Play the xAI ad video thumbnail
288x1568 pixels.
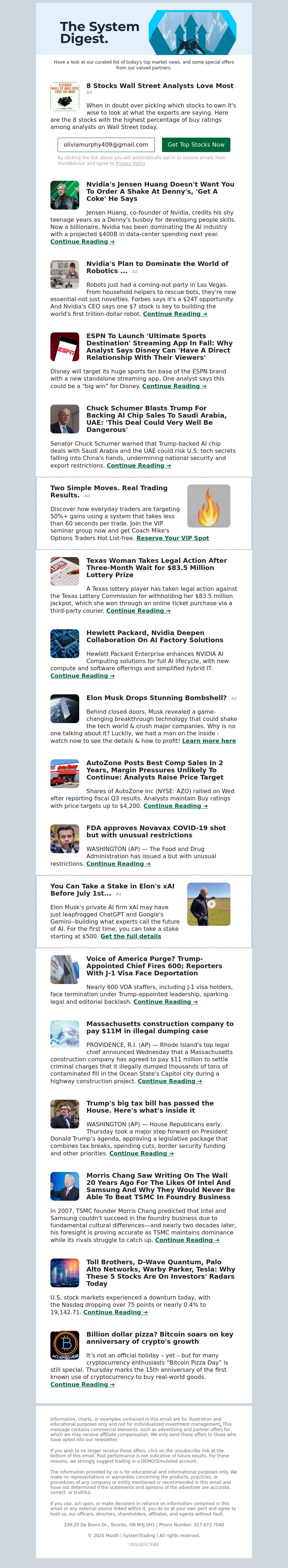click(209, 904)
